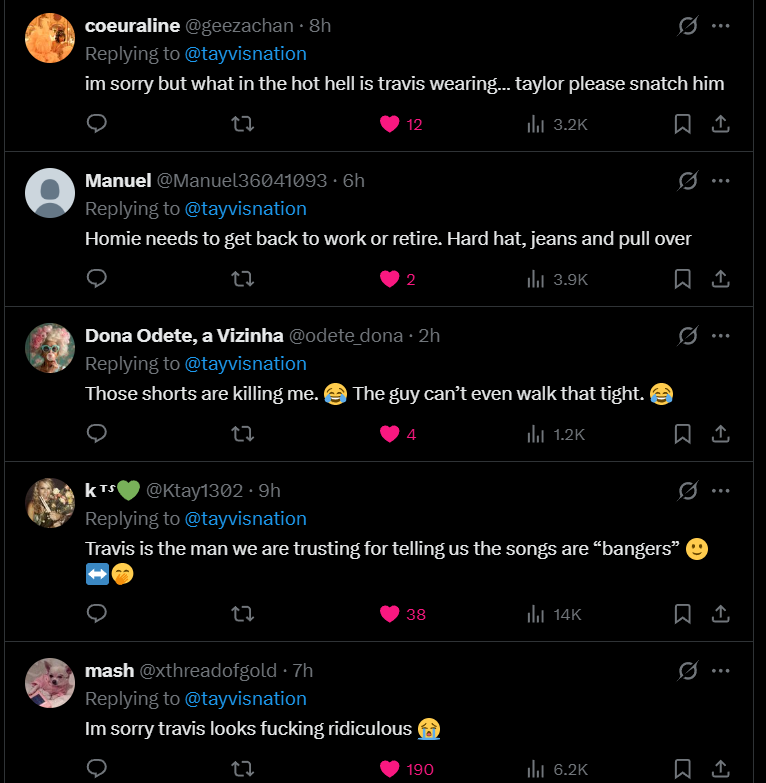Like coeuraline's reply about Travis's outfit
Image resolution: width=766 pixels, height=783 pixels.
point(390,124)
